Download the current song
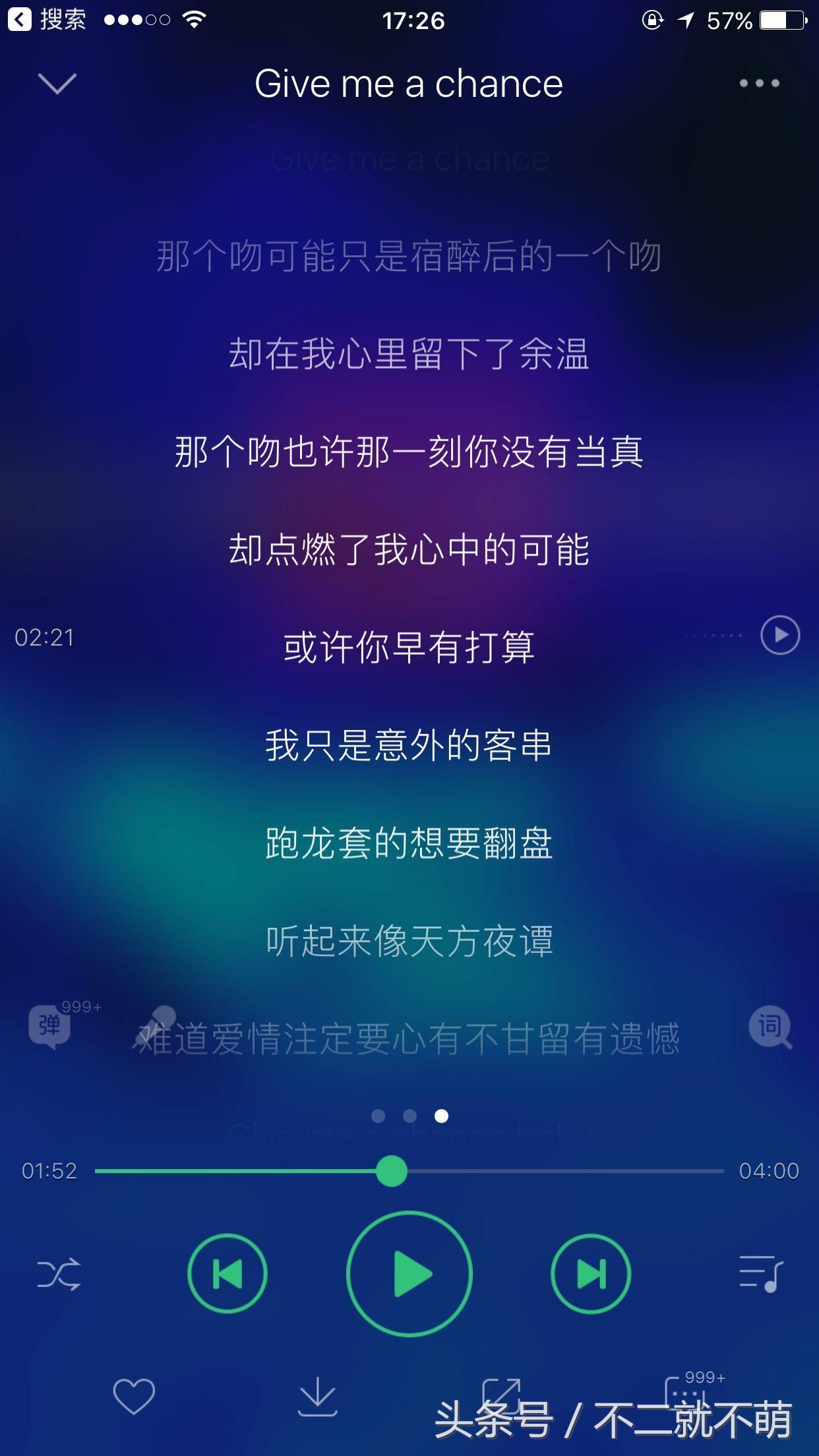The height and width of the screenshot is (1456, 819). 318,1395
